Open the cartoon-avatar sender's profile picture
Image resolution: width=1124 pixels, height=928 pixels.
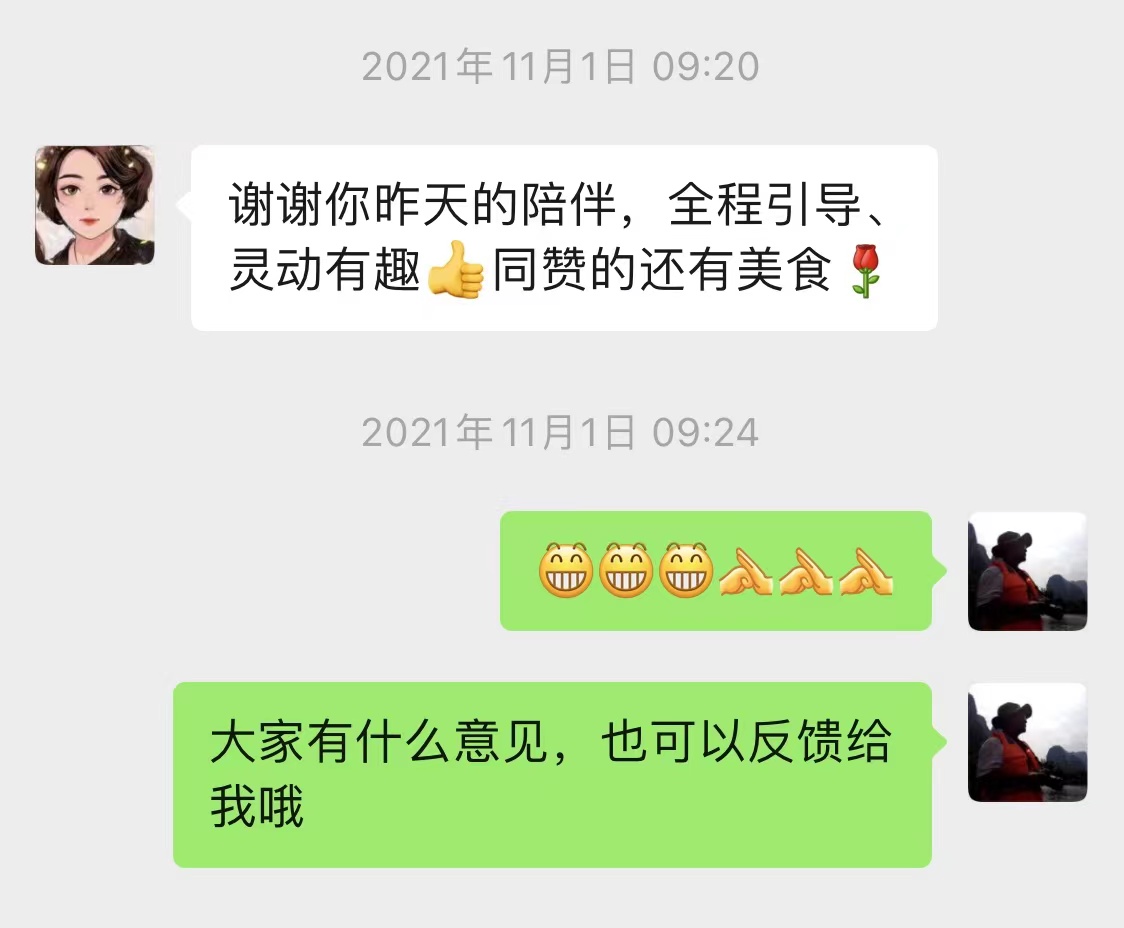(x=95, y=205)
